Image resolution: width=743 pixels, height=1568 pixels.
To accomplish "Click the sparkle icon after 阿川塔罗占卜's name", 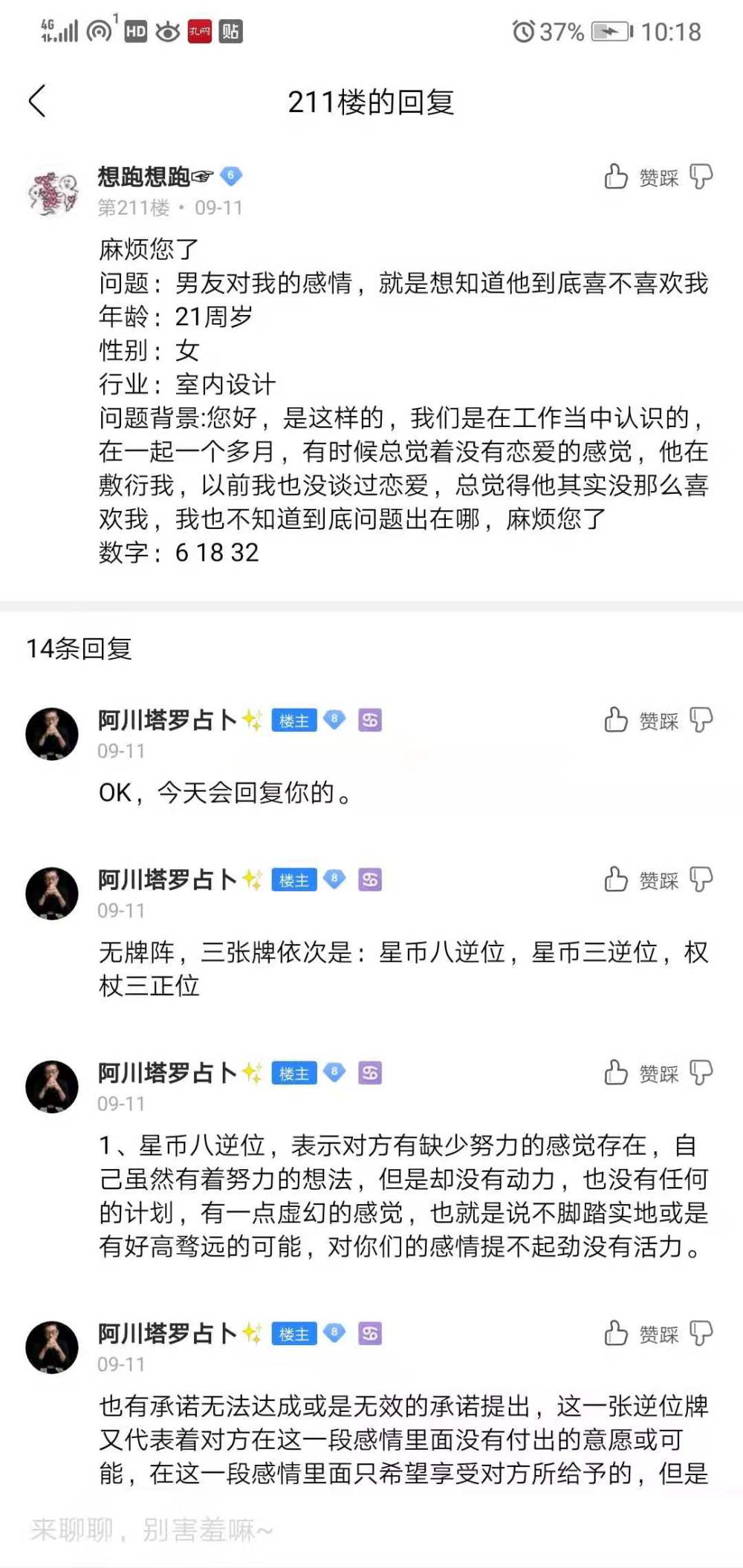I will click(250, 720).
